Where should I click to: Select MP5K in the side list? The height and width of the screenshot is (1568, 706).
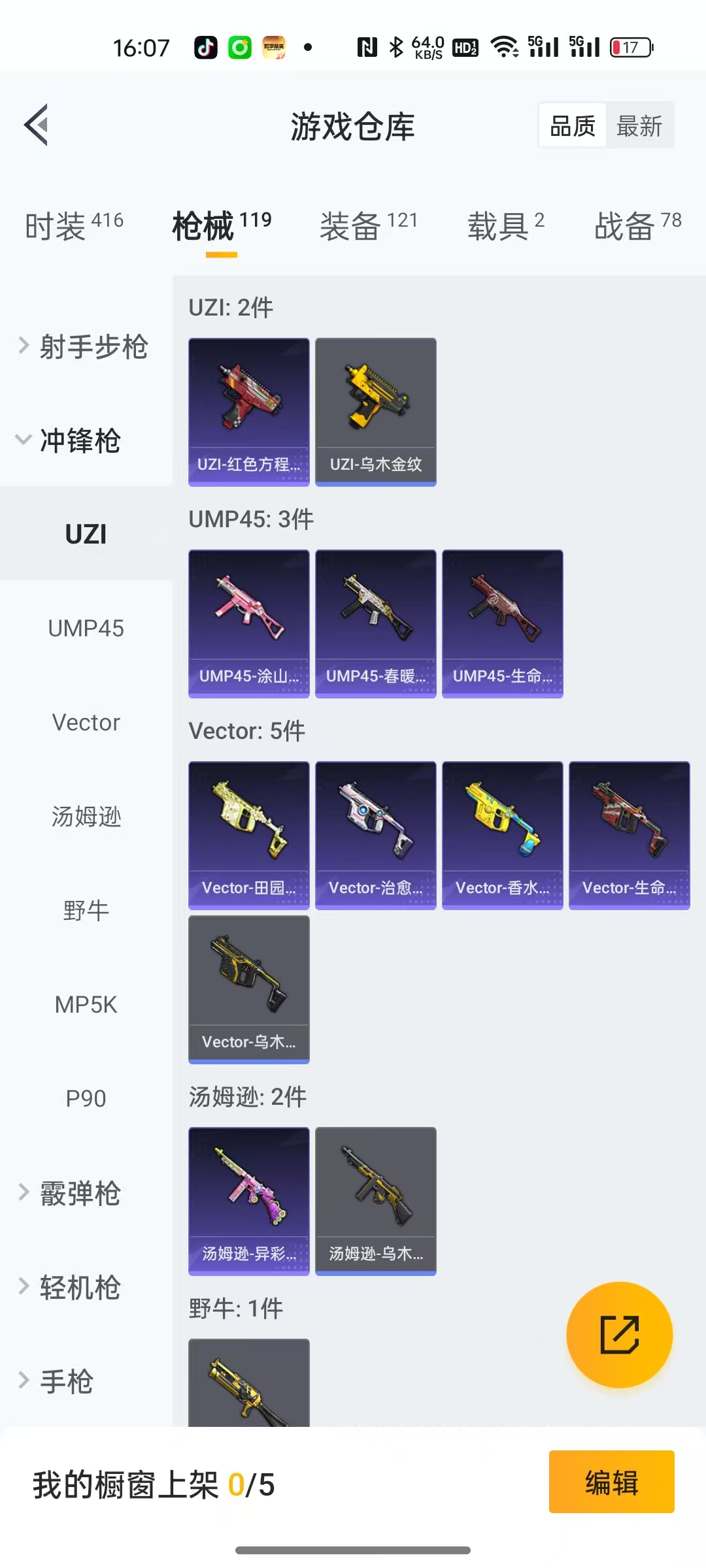point(86,1005)
